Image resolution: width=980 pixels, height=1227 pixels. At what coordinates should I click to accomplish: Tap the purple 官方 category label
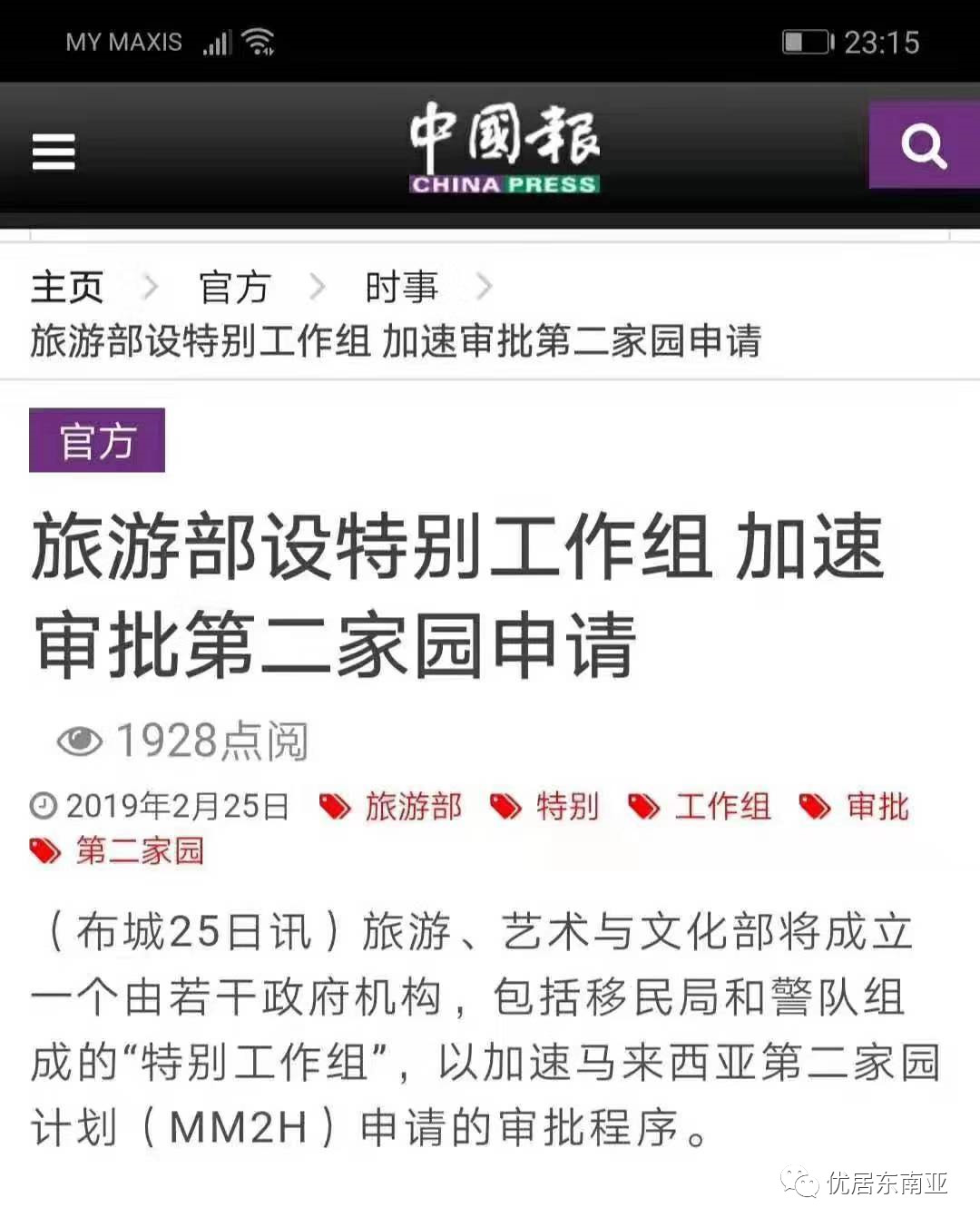click(97, 441)
